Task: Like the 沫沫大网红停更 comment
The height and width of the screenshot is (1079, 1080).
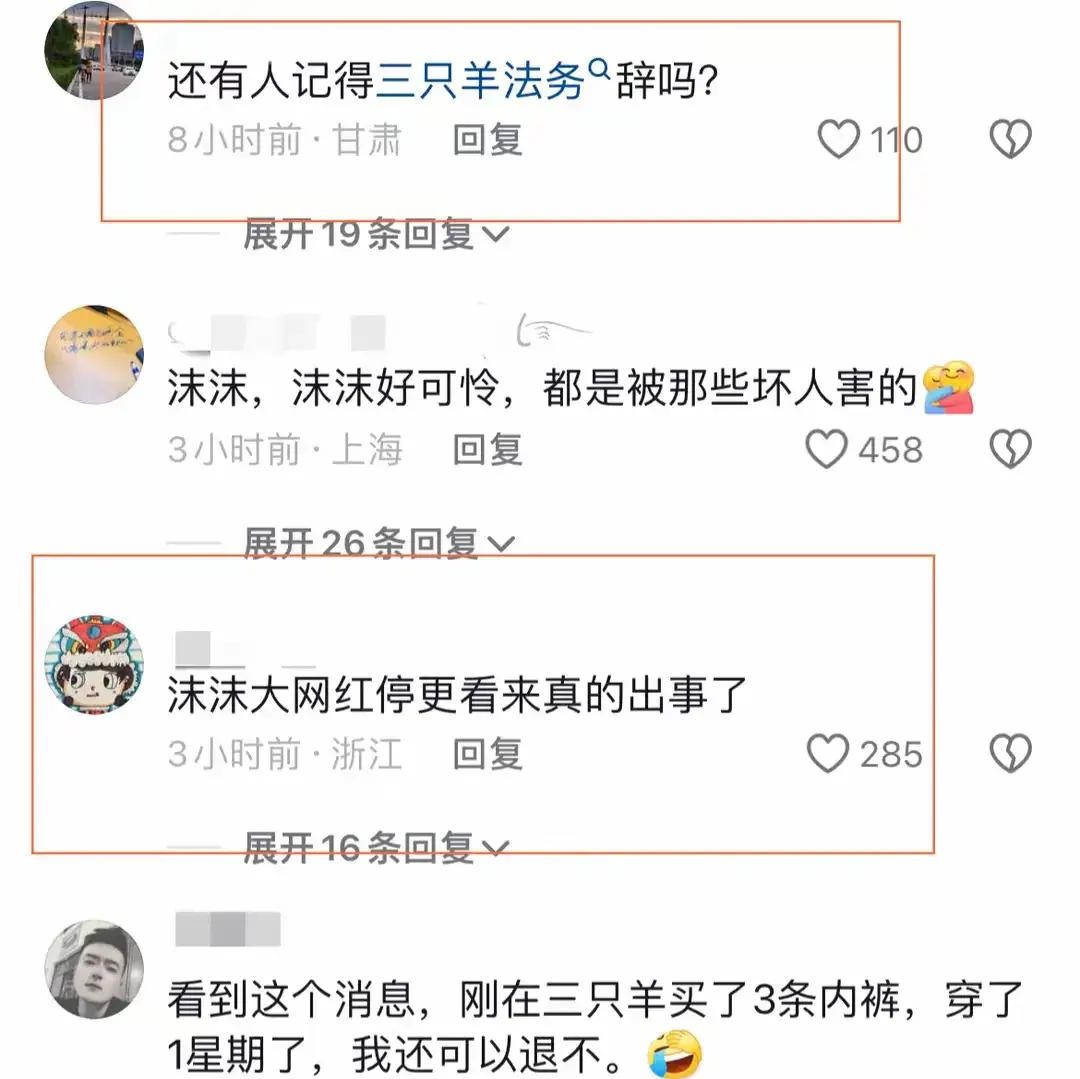Action: pos(827,754)
